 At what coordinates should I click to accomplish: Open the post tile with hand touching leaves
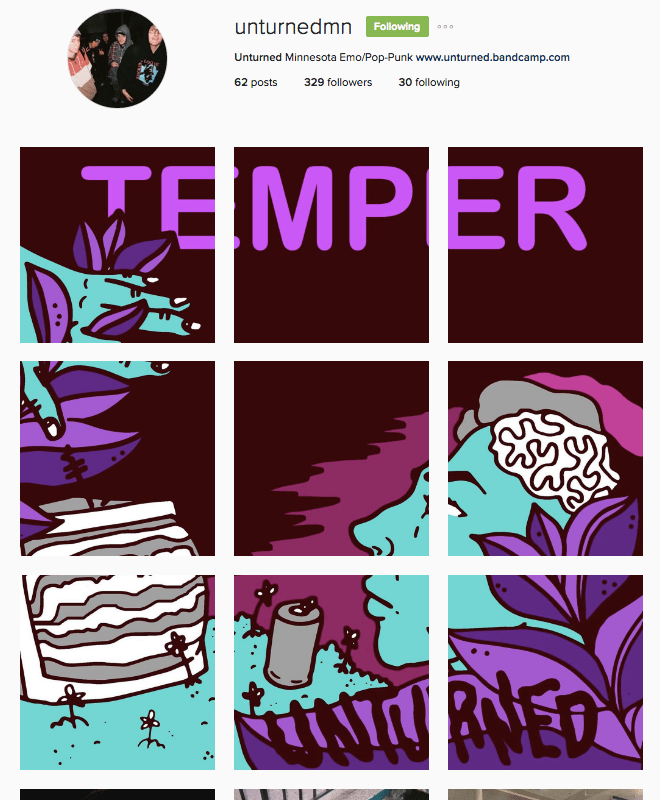click(117, 459)
